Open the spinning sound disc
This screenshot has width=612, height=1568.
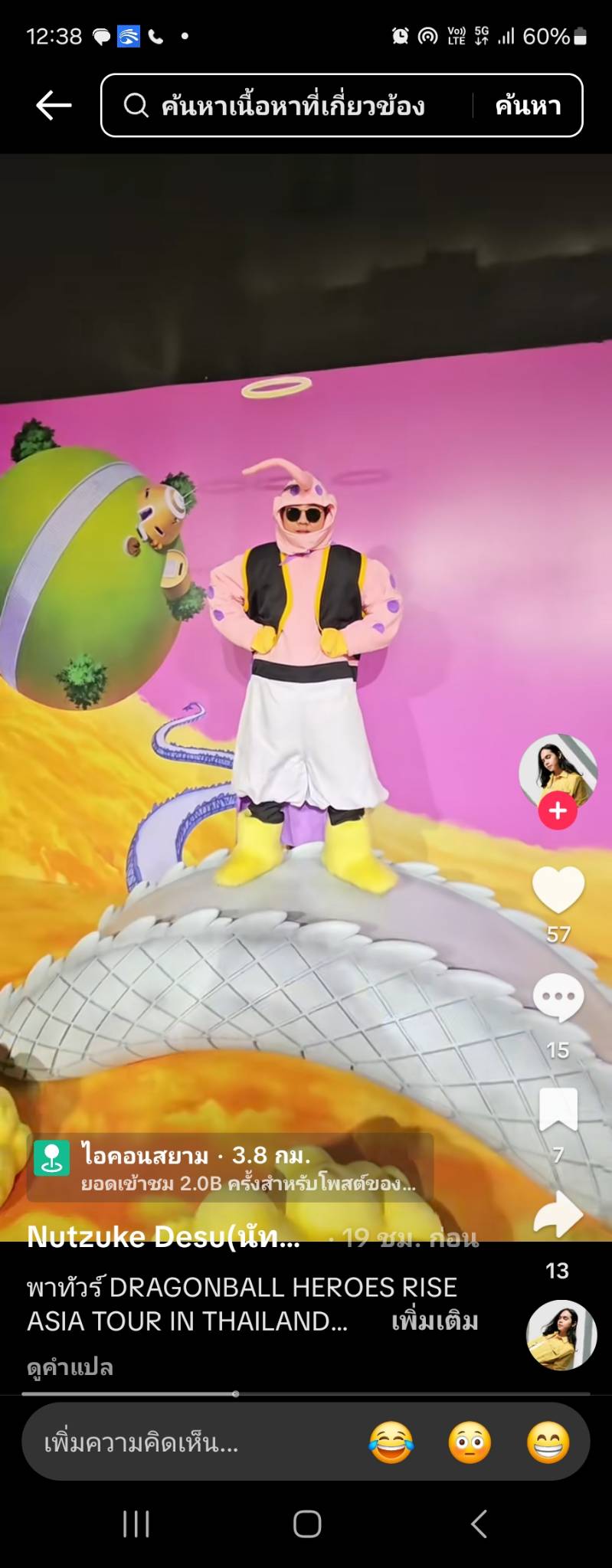point(561,1335)
